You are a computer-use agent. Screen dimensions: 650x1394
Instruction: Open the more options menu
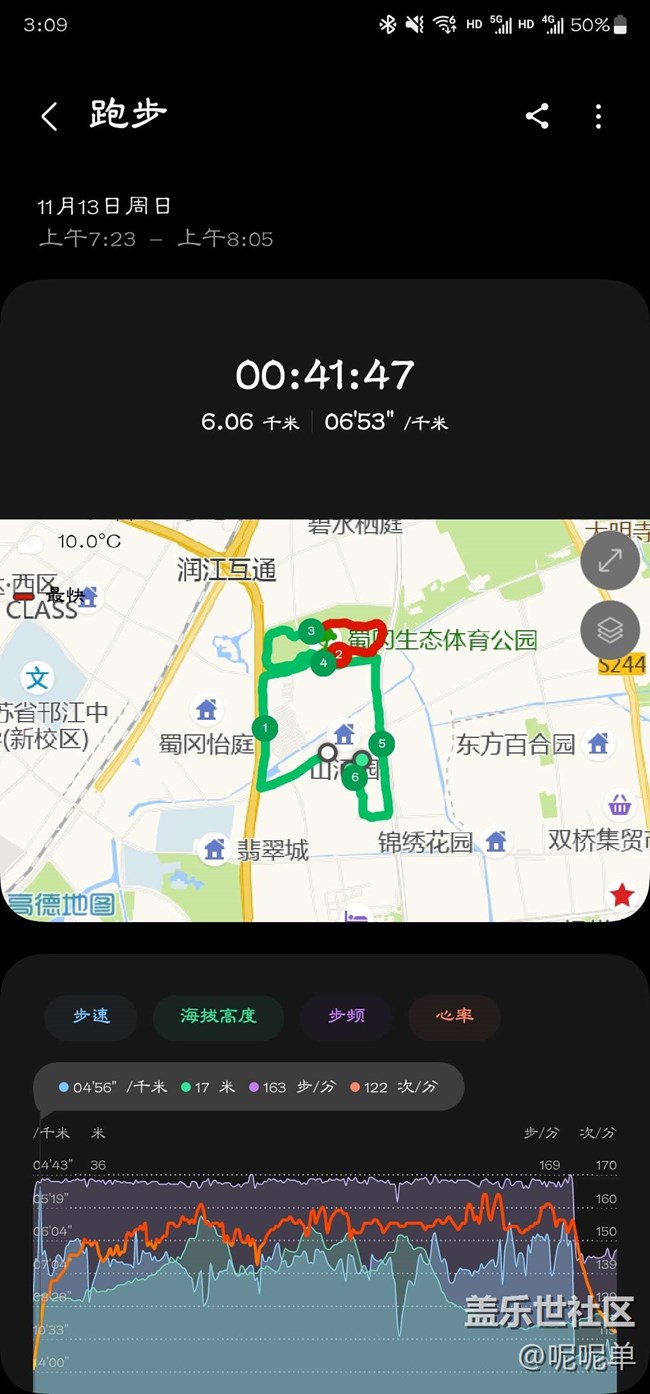[598, 116]
